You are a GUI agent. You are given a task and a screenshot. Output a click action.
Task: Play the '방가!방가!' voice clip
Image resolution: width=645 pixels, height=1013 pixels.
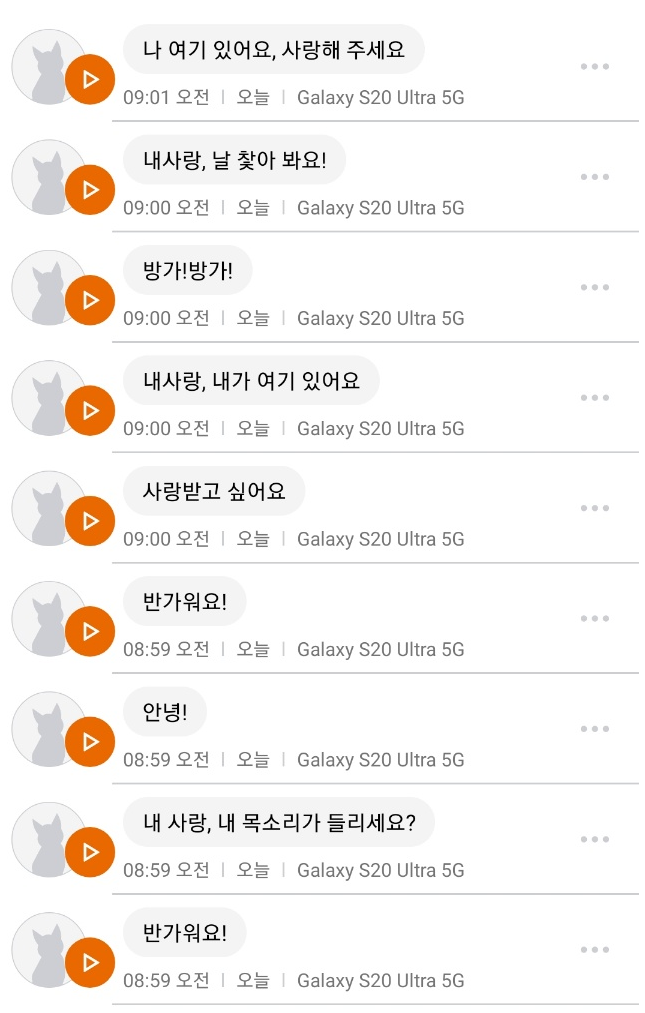point(90,300)
